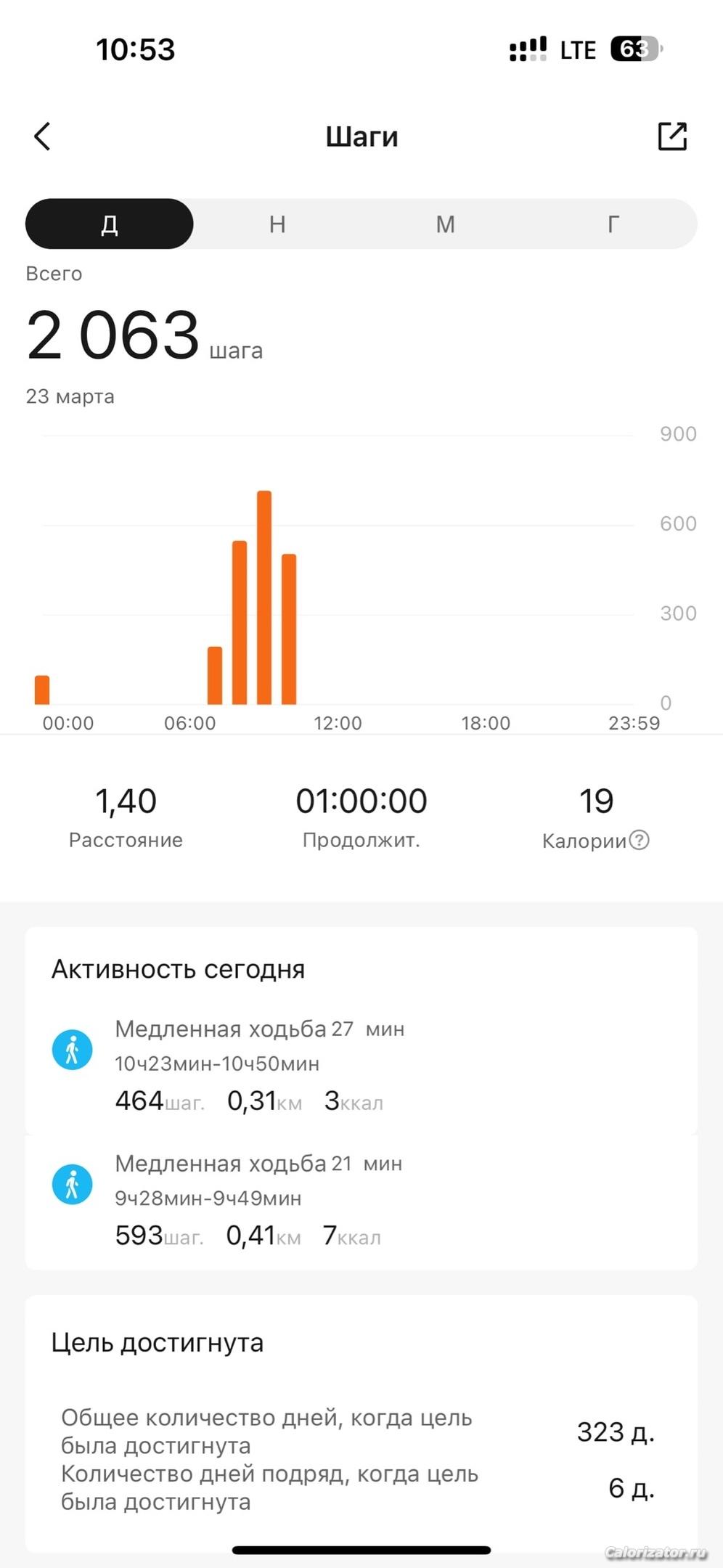The height and width of the screenshot is (1568, 723).
Task: Go back from the Шаги screen
Action: (42, 136)
